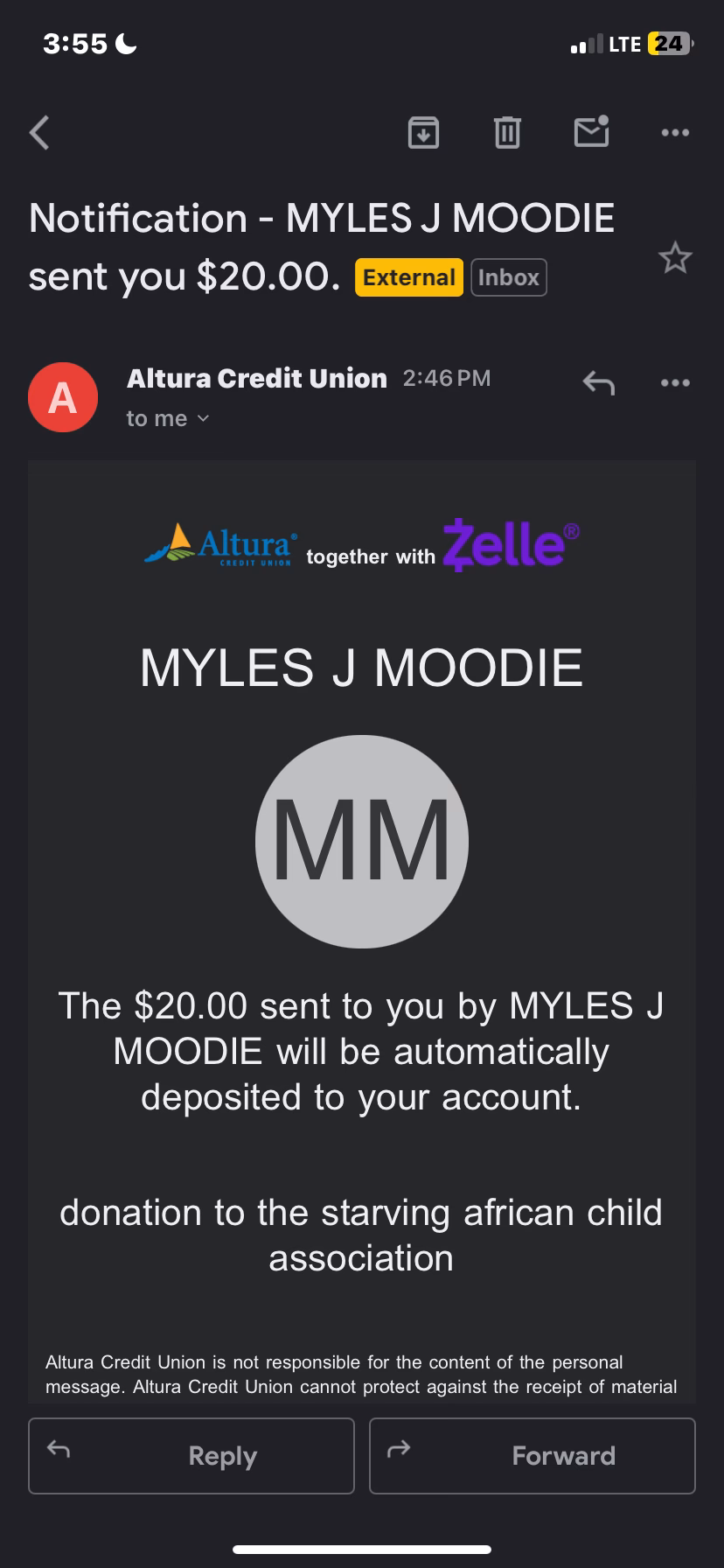Mark the email as unread
Viewport: 724px width, 1568px height.
click(591, 132)
